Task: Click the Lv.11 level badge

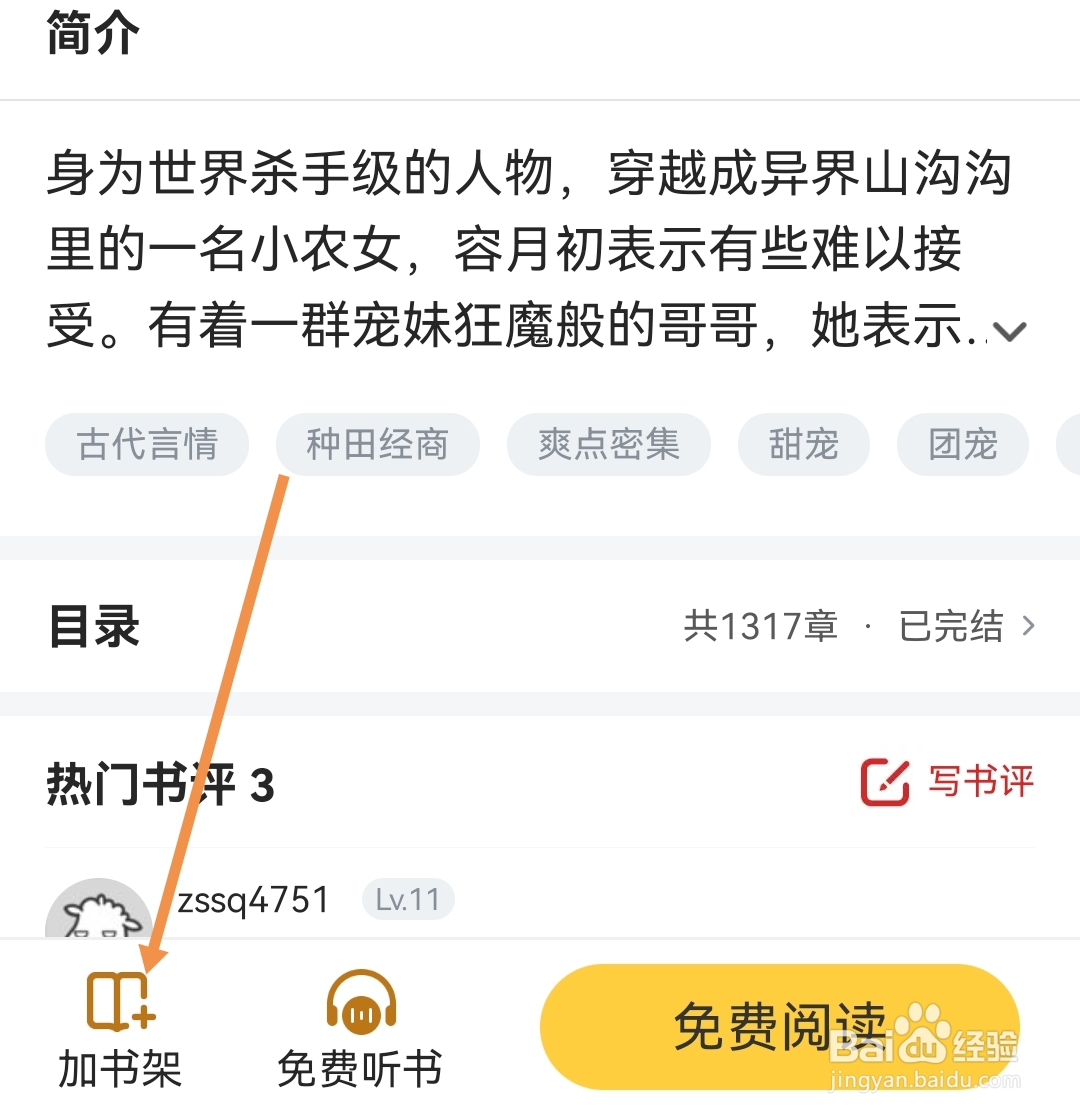Action: 408,899
